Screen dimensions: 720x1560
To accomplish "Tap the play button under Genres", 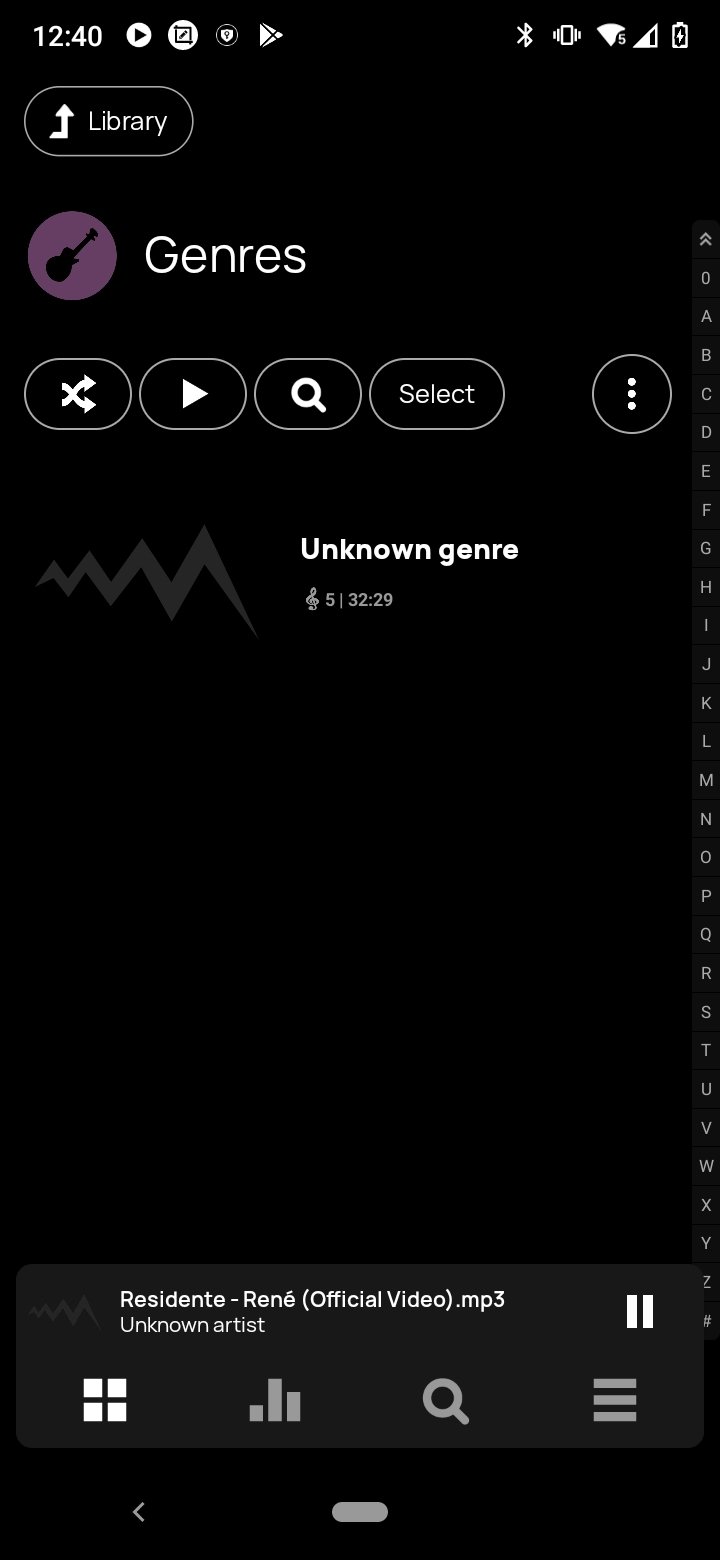I will [193, 394].
